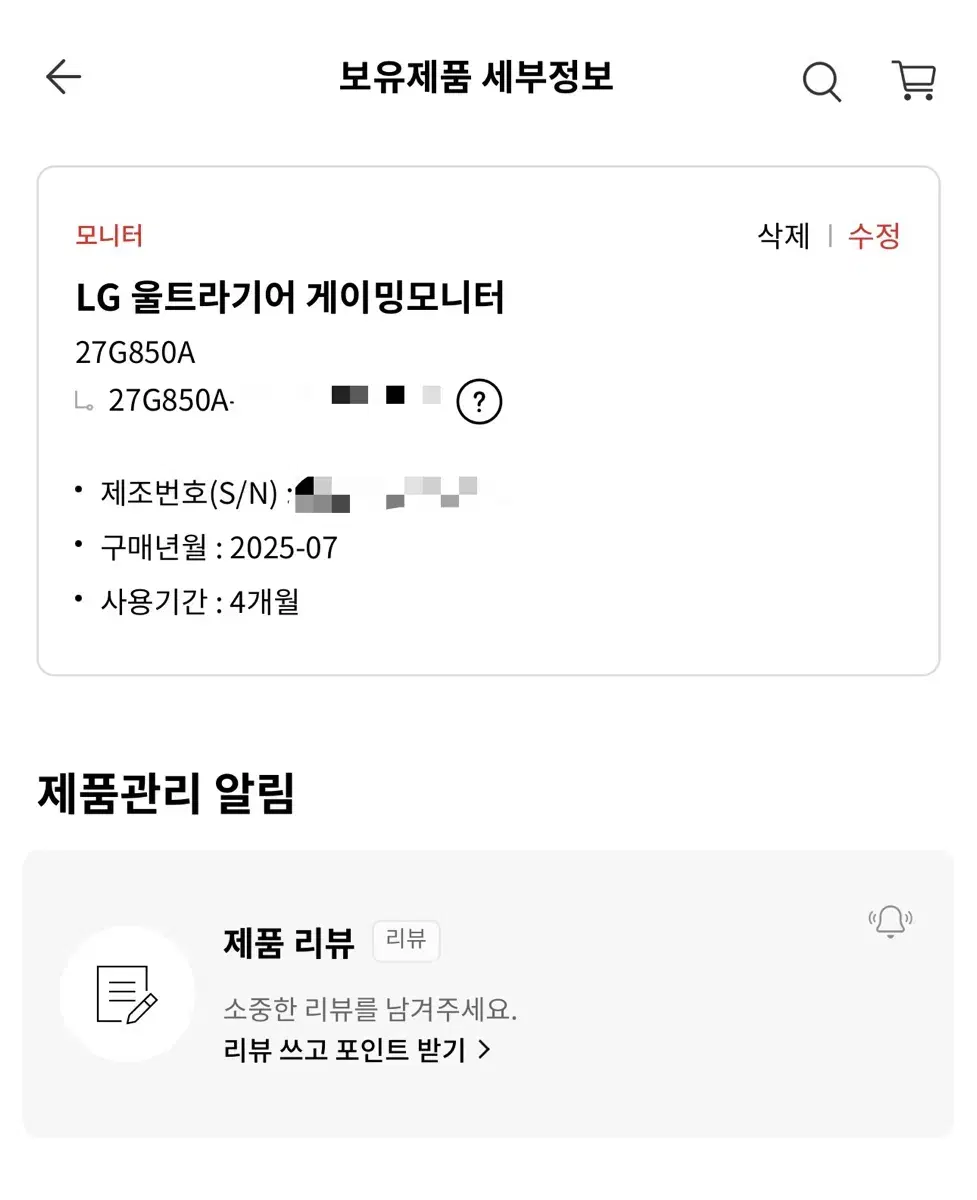977x1200 pixels.
Task: Click the chevron after 리뷰 쓰고 포인트 받기
Action: 483,1050
